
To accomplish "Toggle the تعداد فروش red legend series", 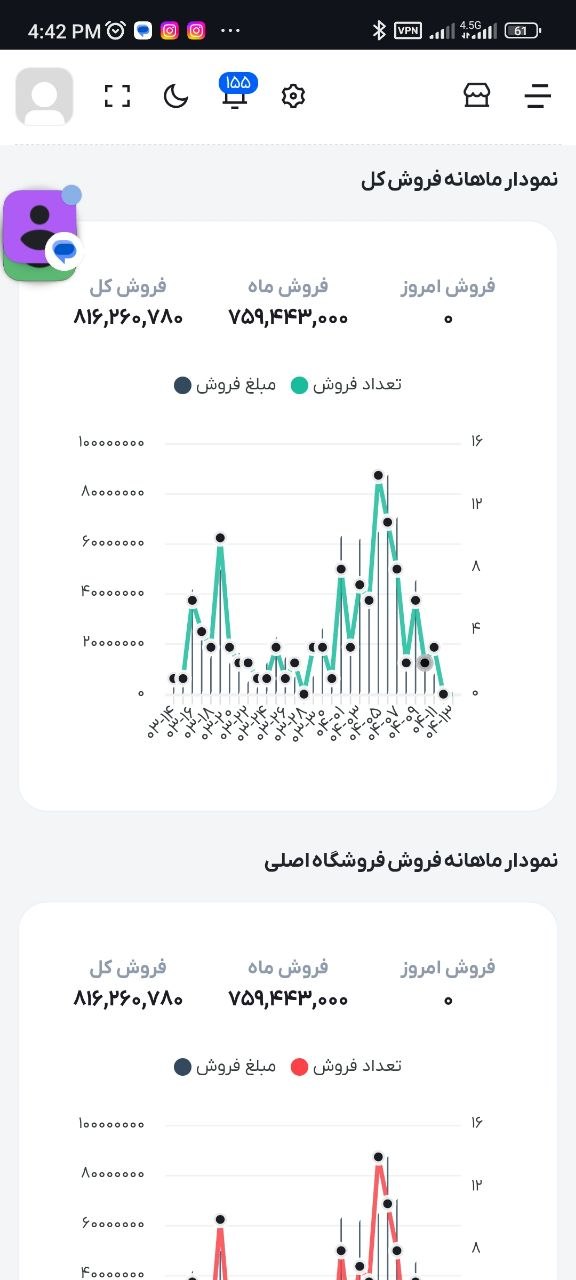I will 346,1066.
